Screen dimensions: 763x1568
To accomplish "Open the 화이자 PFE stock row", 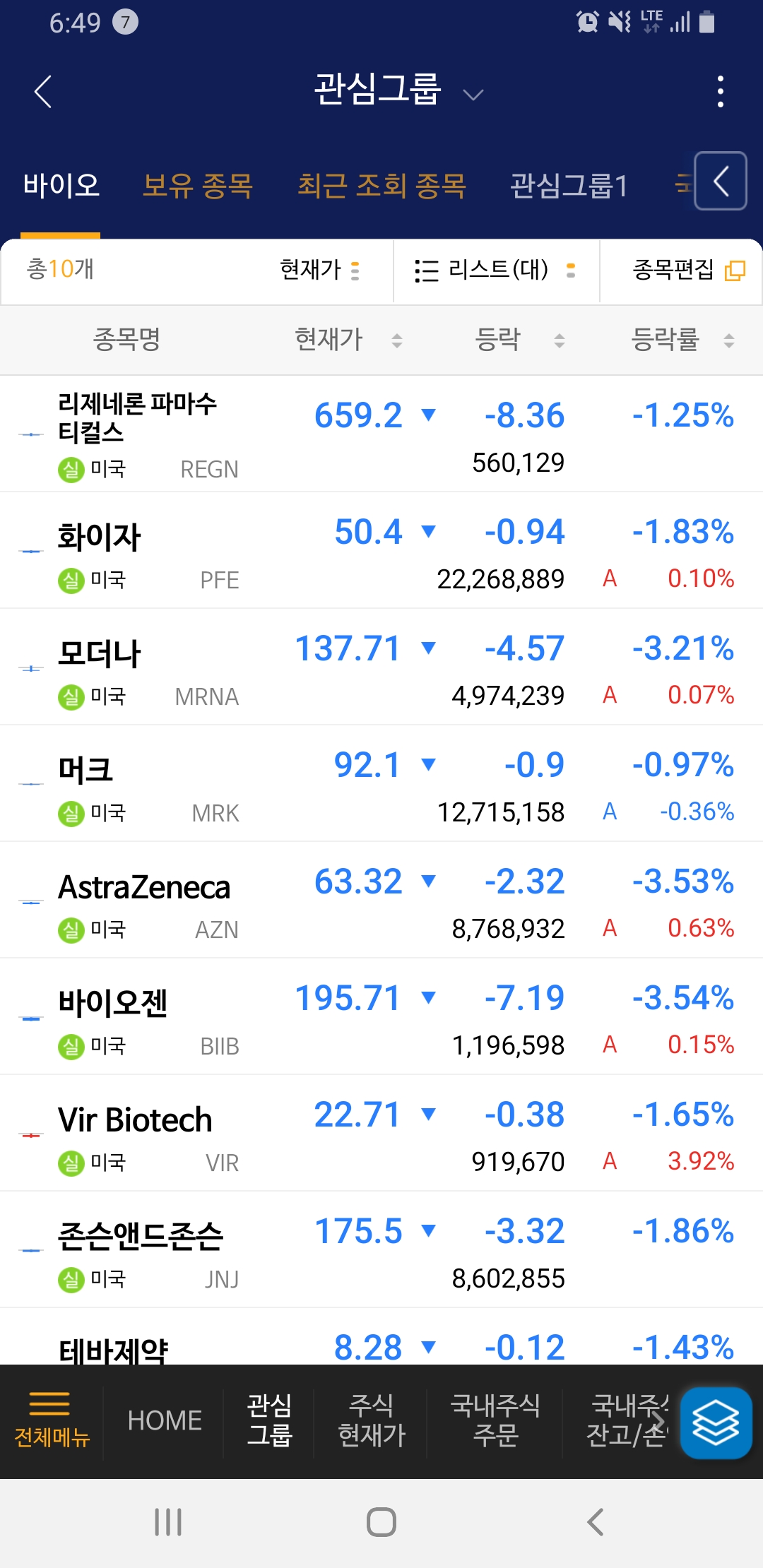I will click(x=381, y=551).
